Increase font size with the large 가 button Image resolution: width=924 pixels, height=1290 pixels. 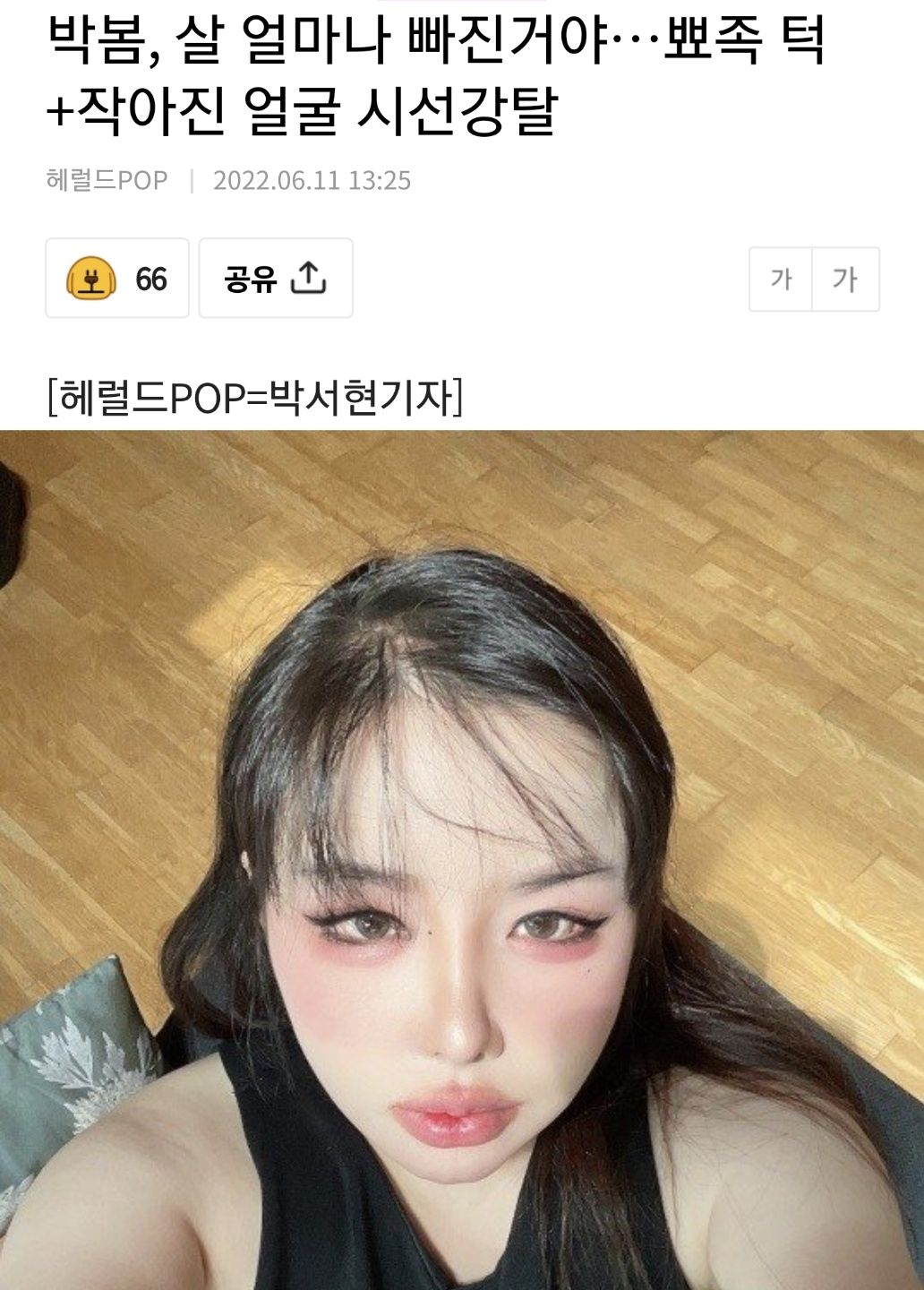click(845, 279)
